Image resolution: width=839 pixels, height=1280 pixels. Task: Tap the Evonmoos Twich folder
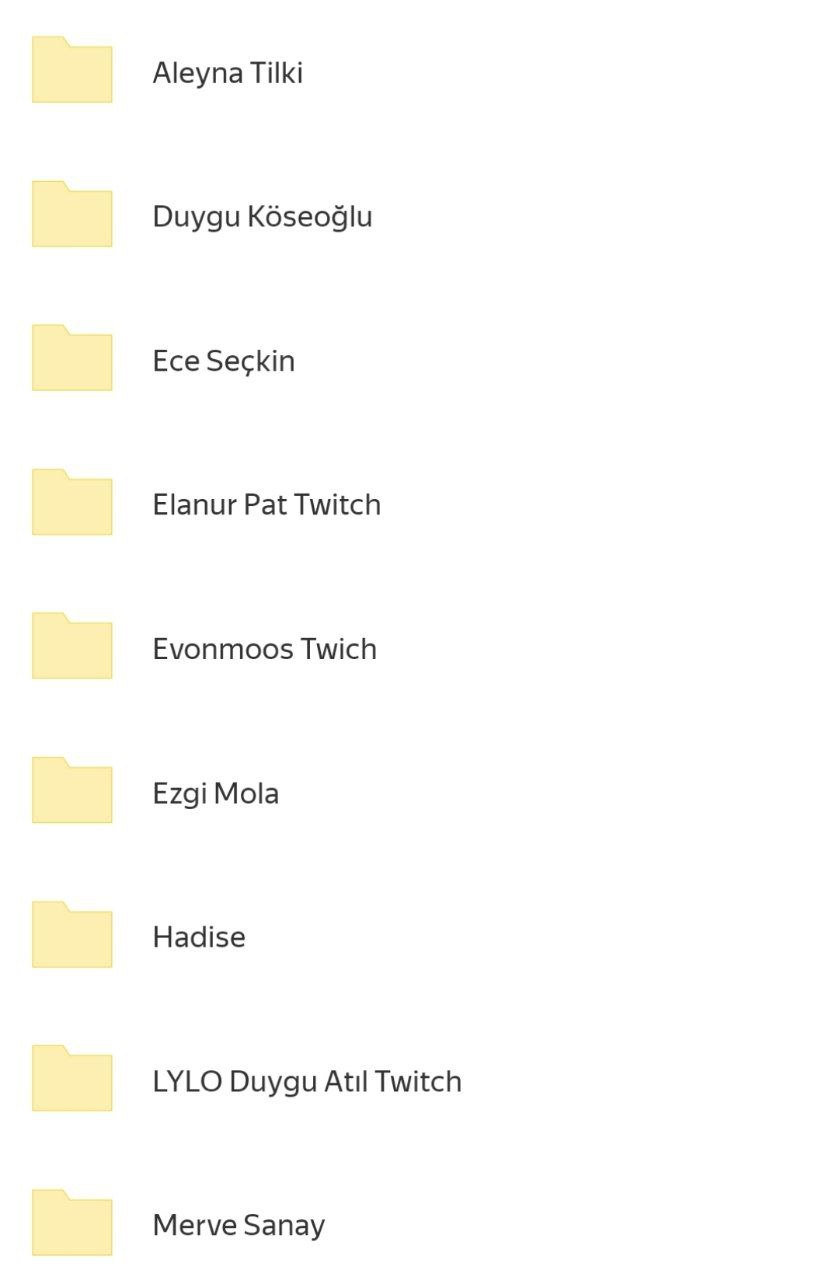pyautogui.click(x=264, y=649)
